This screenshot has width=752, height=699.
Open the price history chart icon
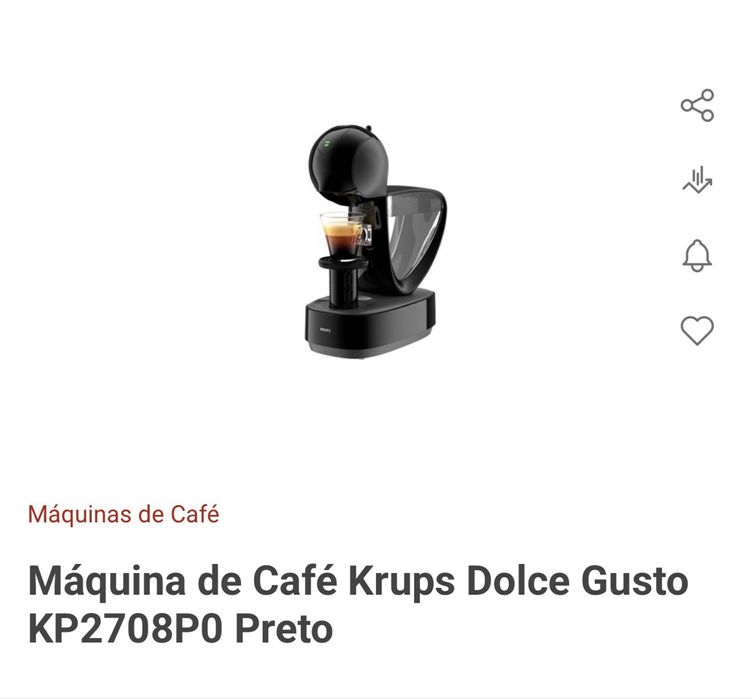[697, 181]
